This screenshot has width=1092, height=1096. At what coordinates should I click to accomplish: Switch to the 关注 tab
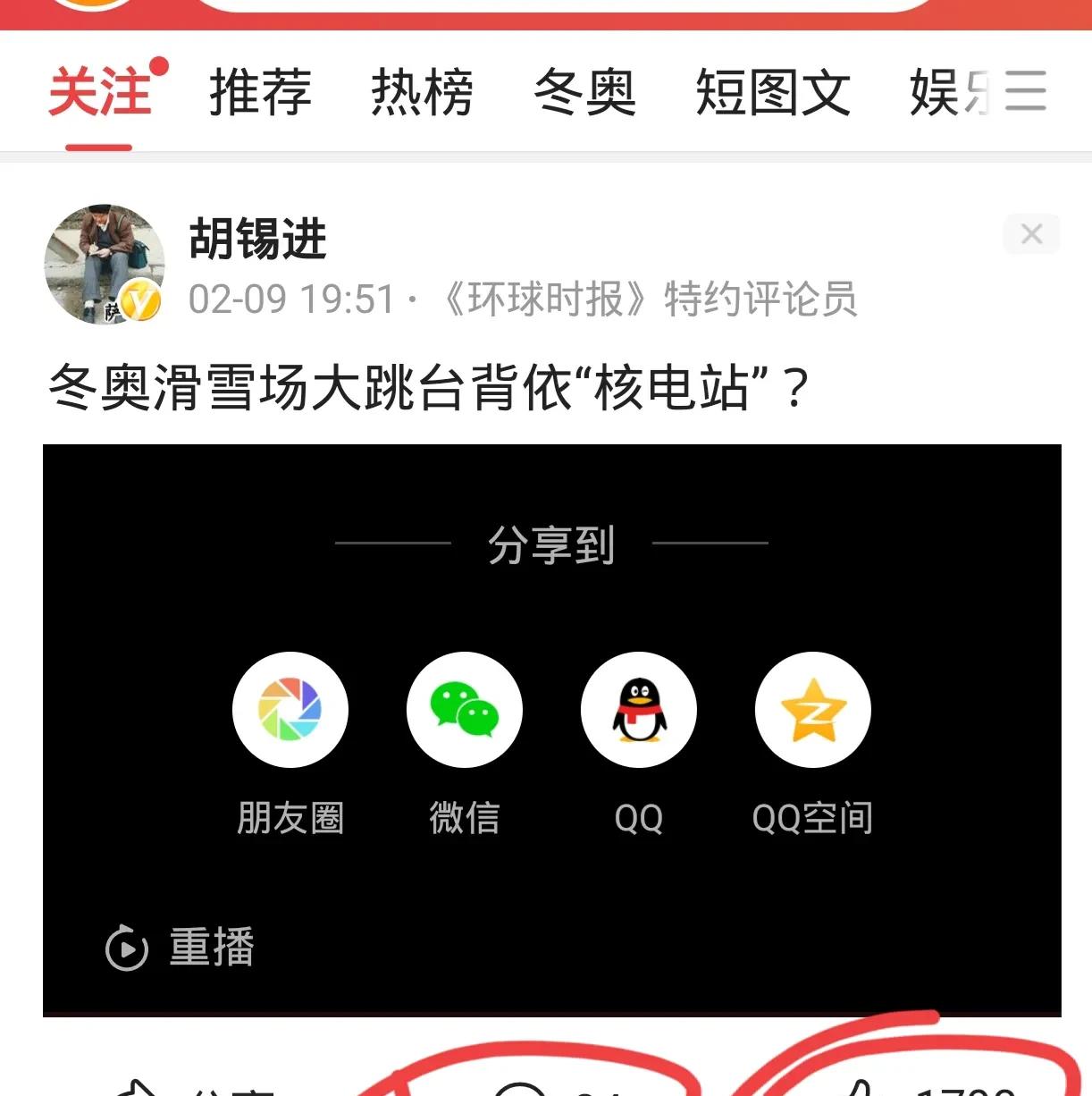(99, 92)
